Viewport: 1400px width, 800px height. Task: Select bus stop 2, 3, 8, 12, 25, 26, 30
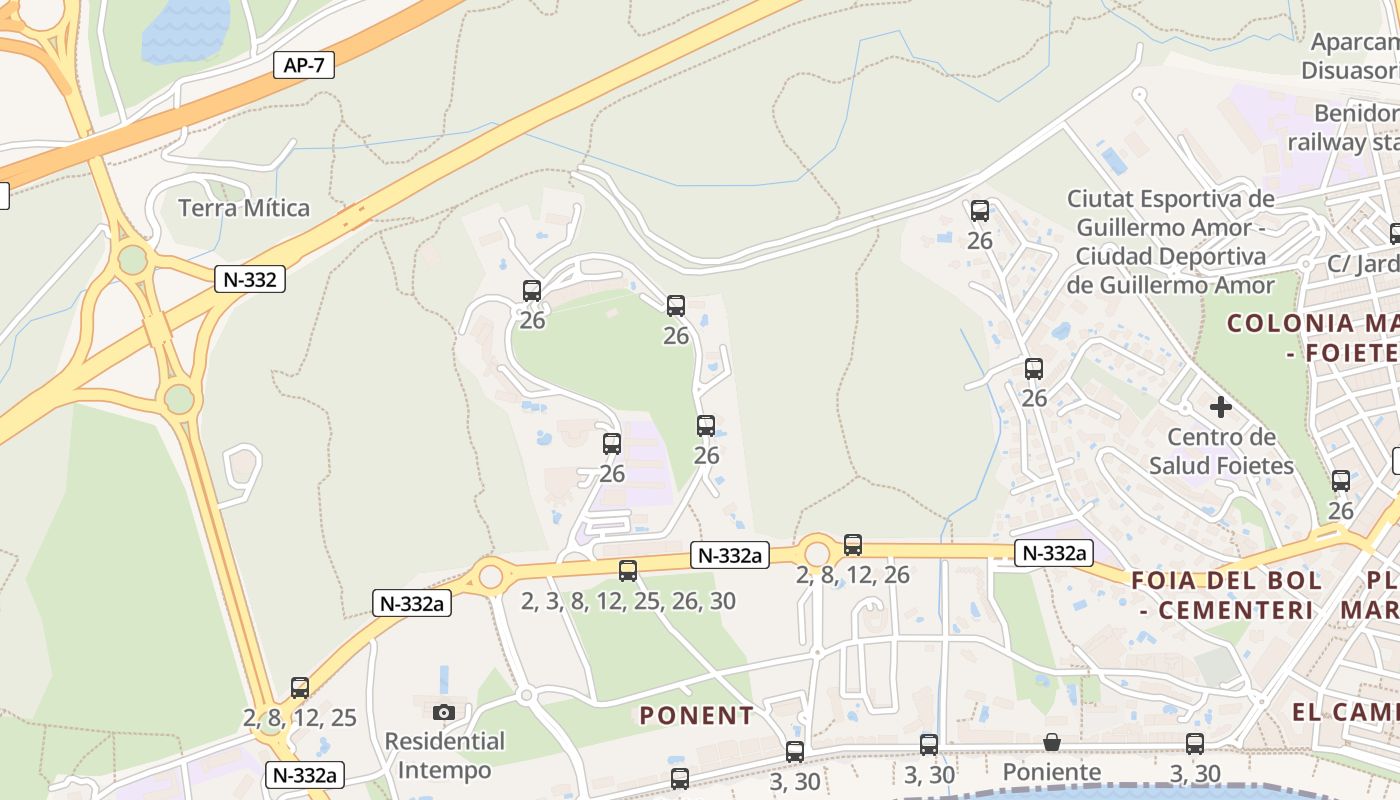tap(628, 571)
